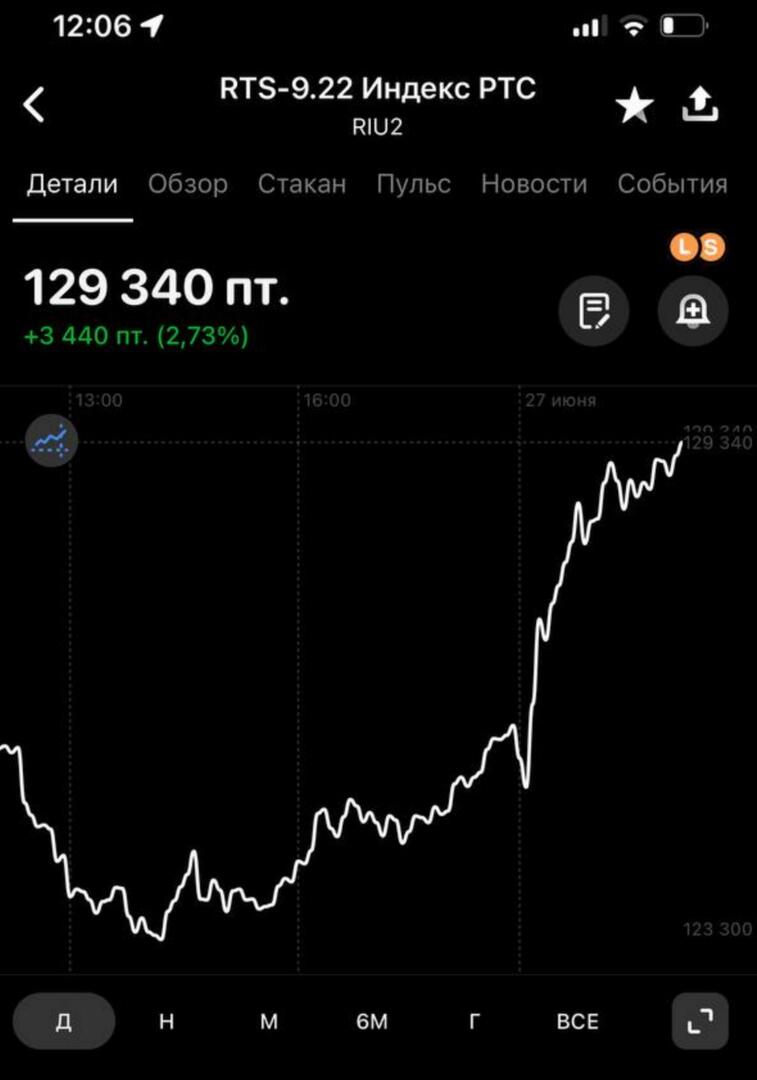The width and height of the screenshot is (757, 1080).
Task: Open the Новости tab
Action: pos(534,184)
